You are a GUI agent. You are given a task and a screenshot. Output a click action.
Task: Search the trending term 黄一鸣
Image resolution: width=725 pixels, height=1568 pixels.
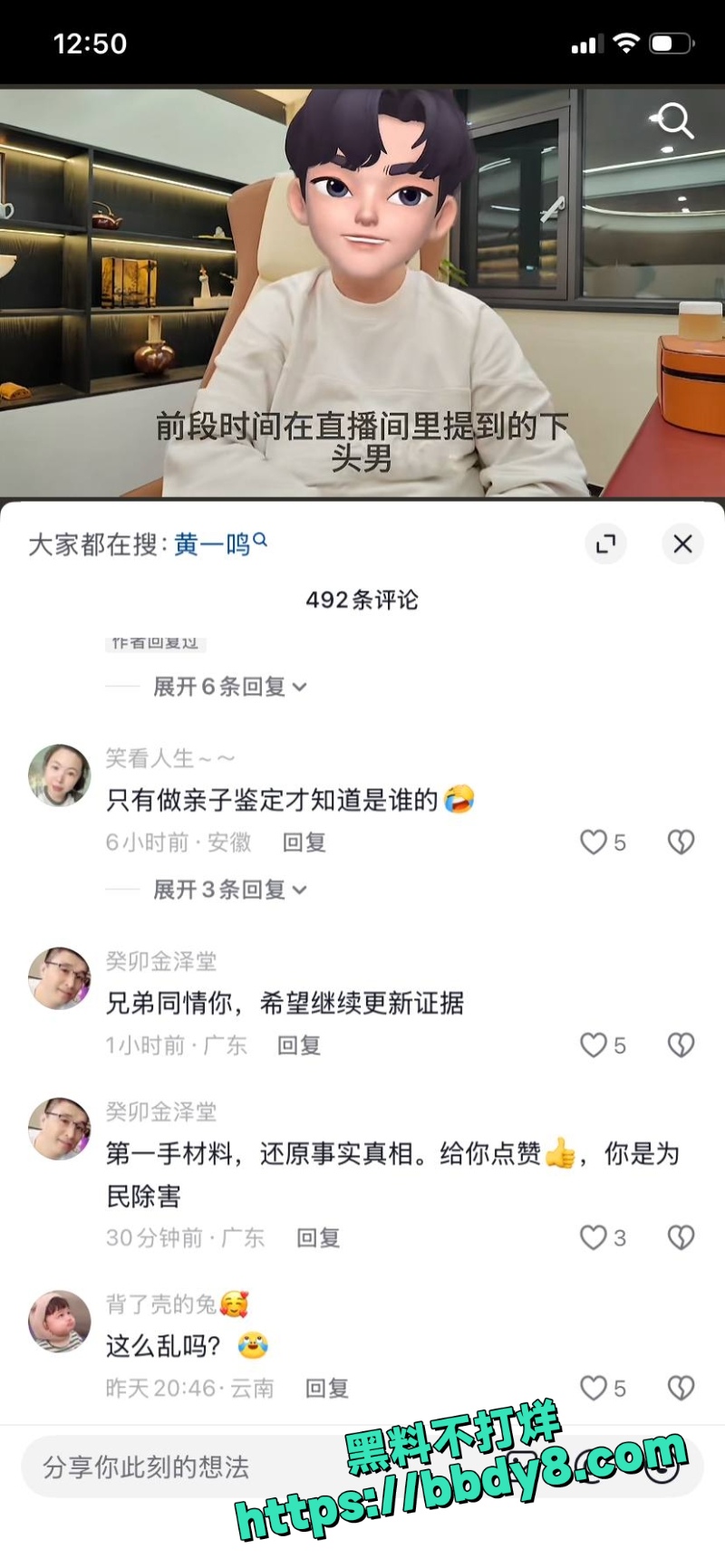pos(214,544)
